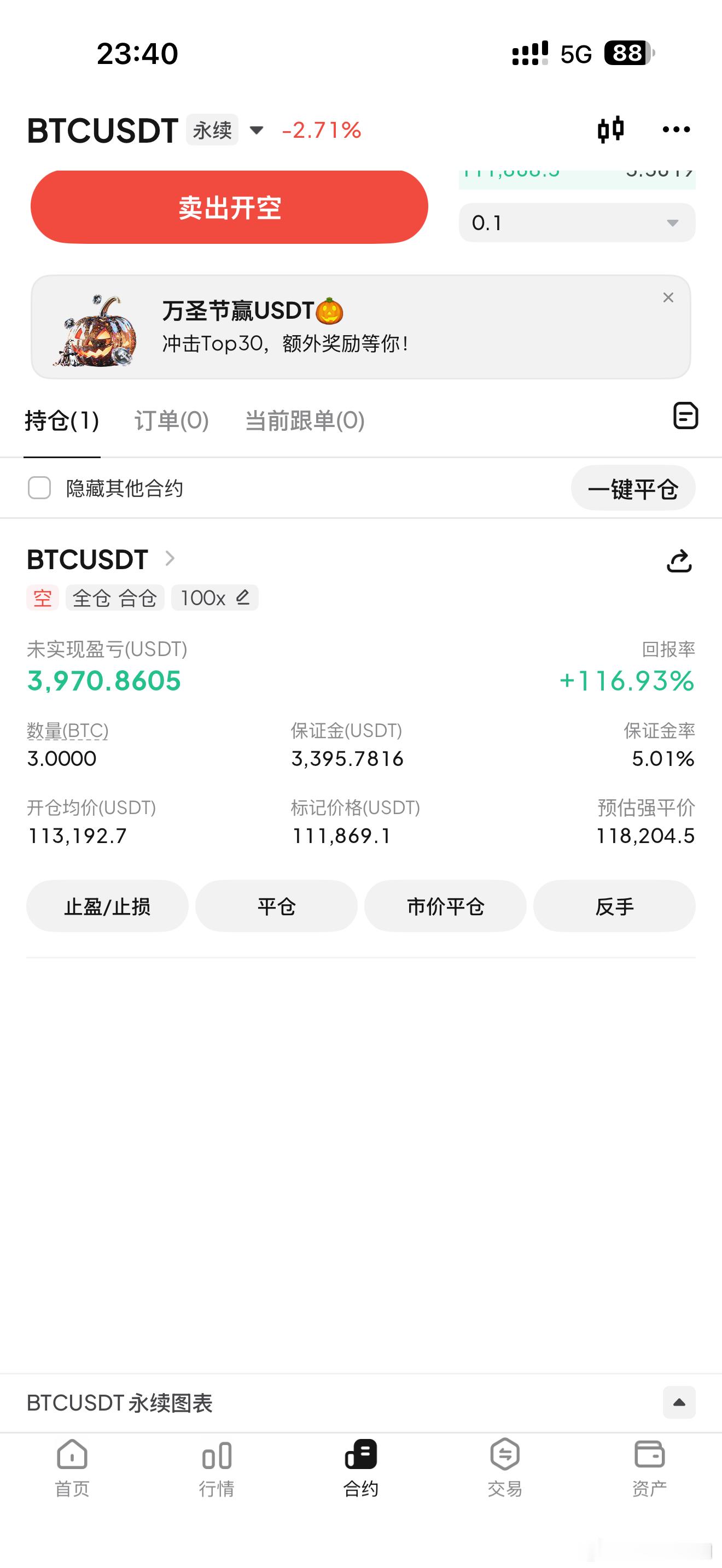
Task: Enable the 隐藏其他合约 checkbox
Action: (x=39, y=488)
